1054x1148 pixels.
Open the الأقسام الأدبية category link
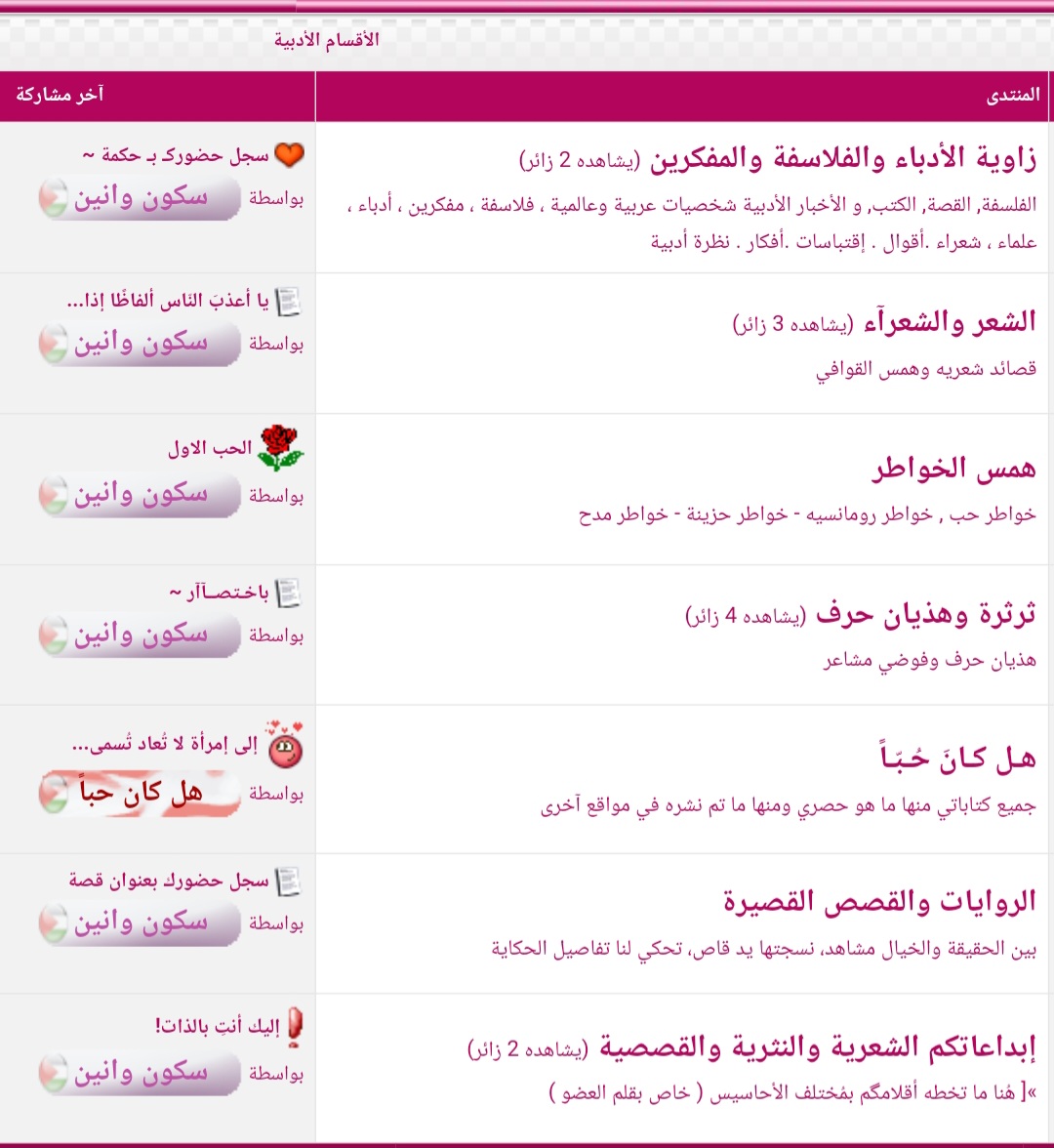(x=326, y=40)
